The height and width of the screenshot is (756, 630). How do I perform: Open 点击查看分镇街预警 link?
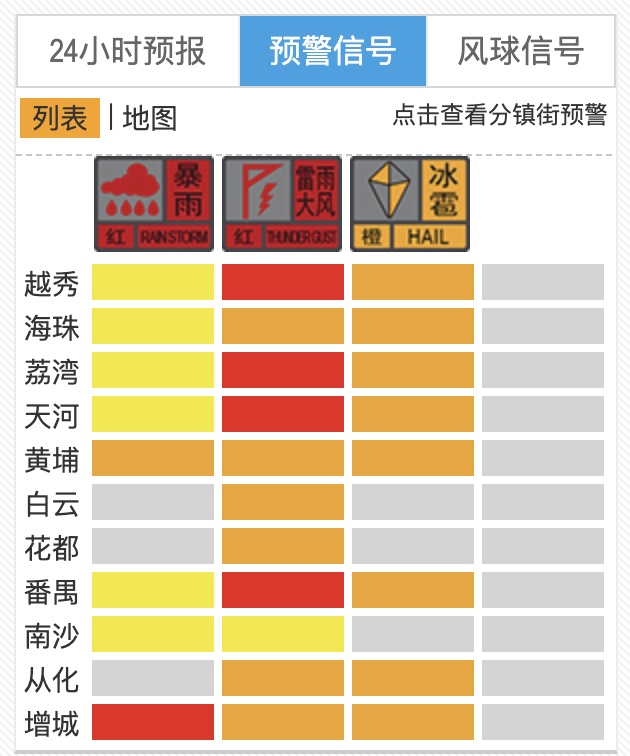pos(499,115)
